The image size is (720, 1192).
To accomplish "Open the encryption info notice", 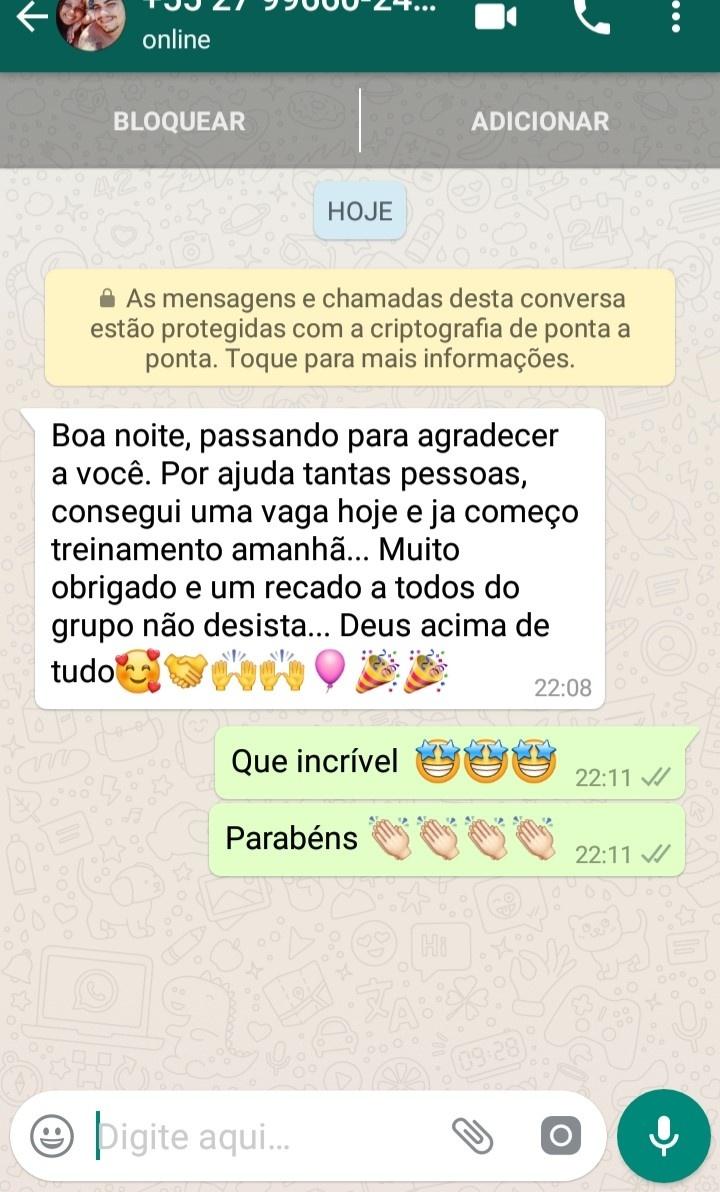I will 360,328.
